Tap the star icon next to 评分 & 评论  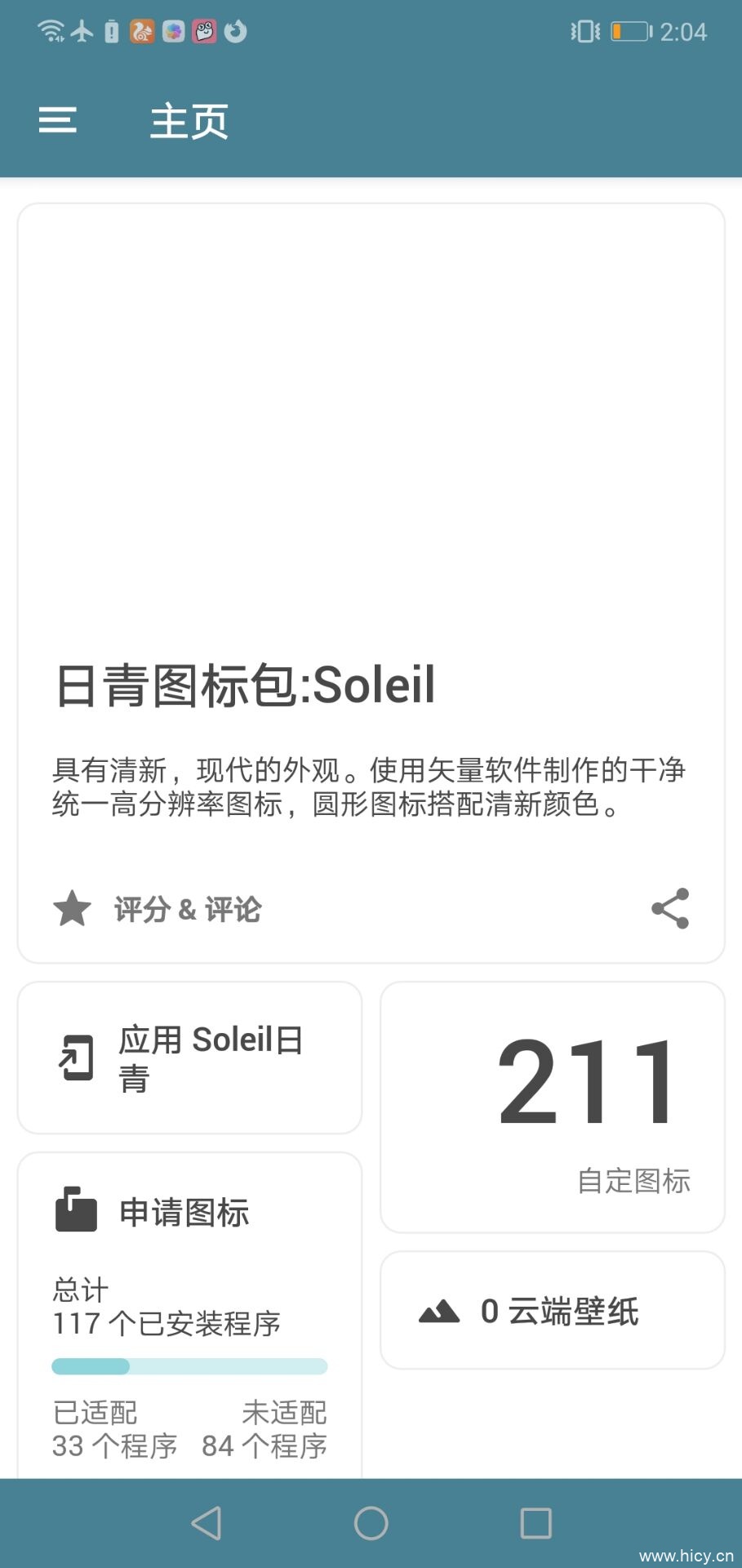click(x=72, y=908)
